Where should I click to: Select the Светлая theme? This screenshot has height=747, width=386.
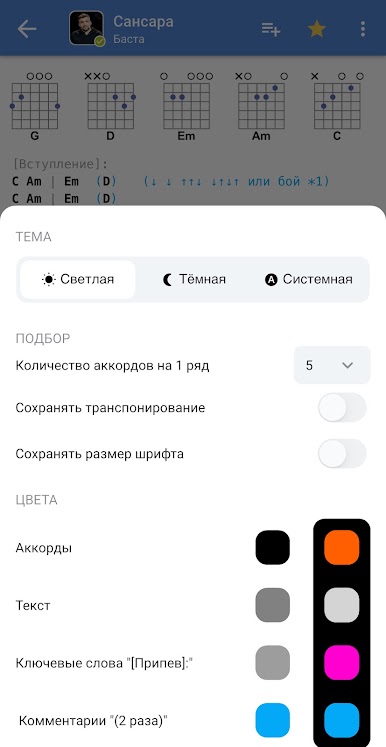click(78, 279)
